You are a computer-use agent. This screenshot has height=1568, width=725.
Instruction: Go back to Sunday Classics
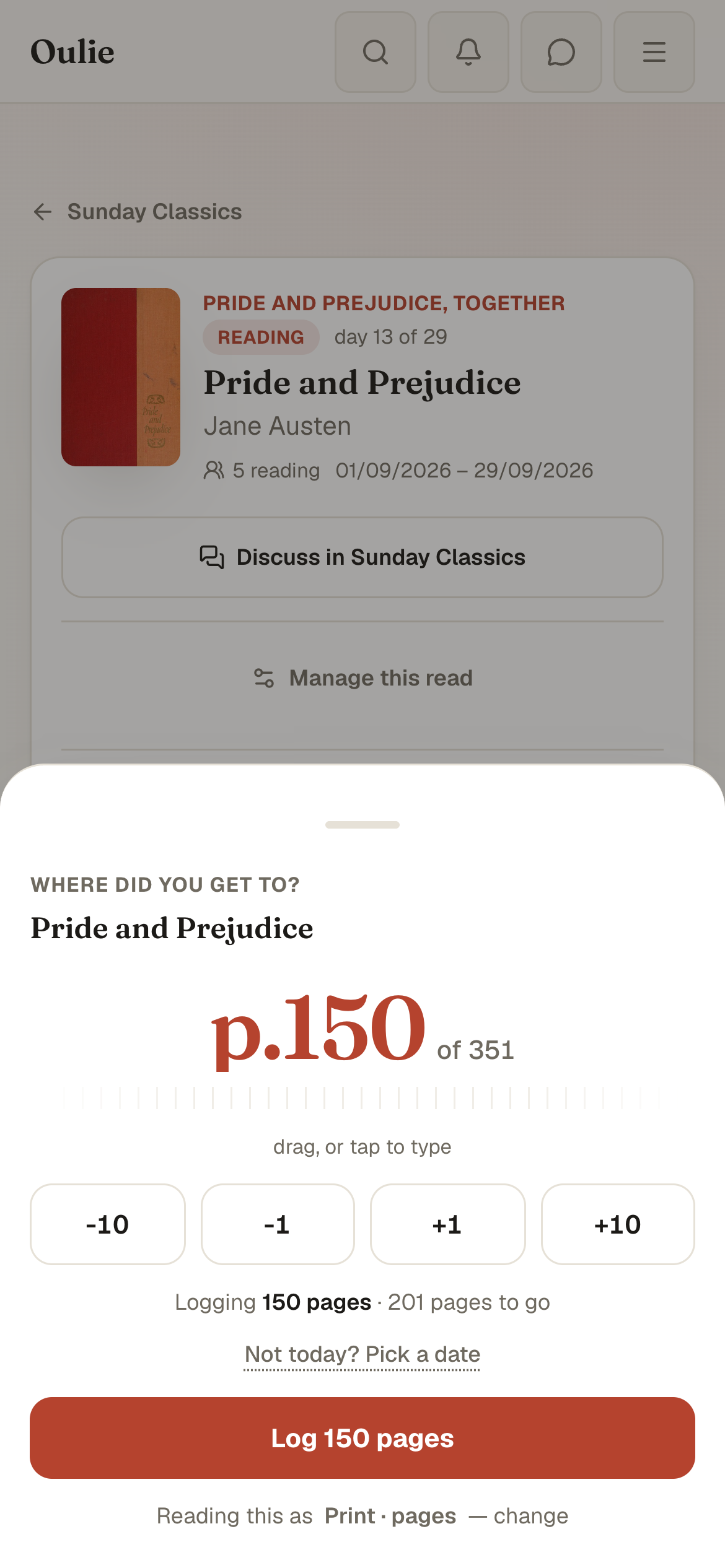[137, 212]
